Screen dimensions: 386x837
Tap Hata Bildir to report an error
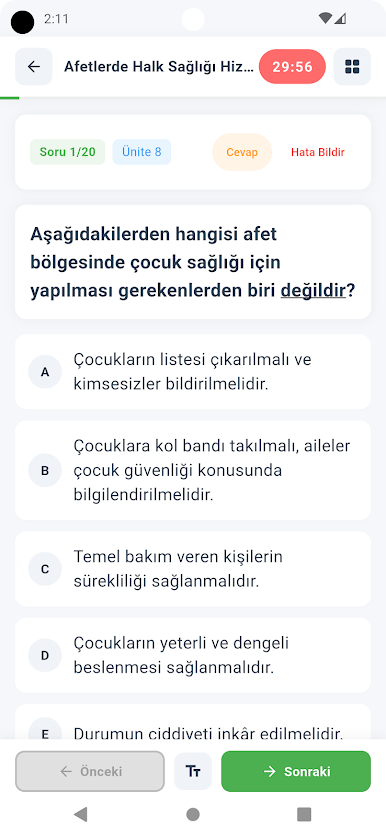pos(318,152)
